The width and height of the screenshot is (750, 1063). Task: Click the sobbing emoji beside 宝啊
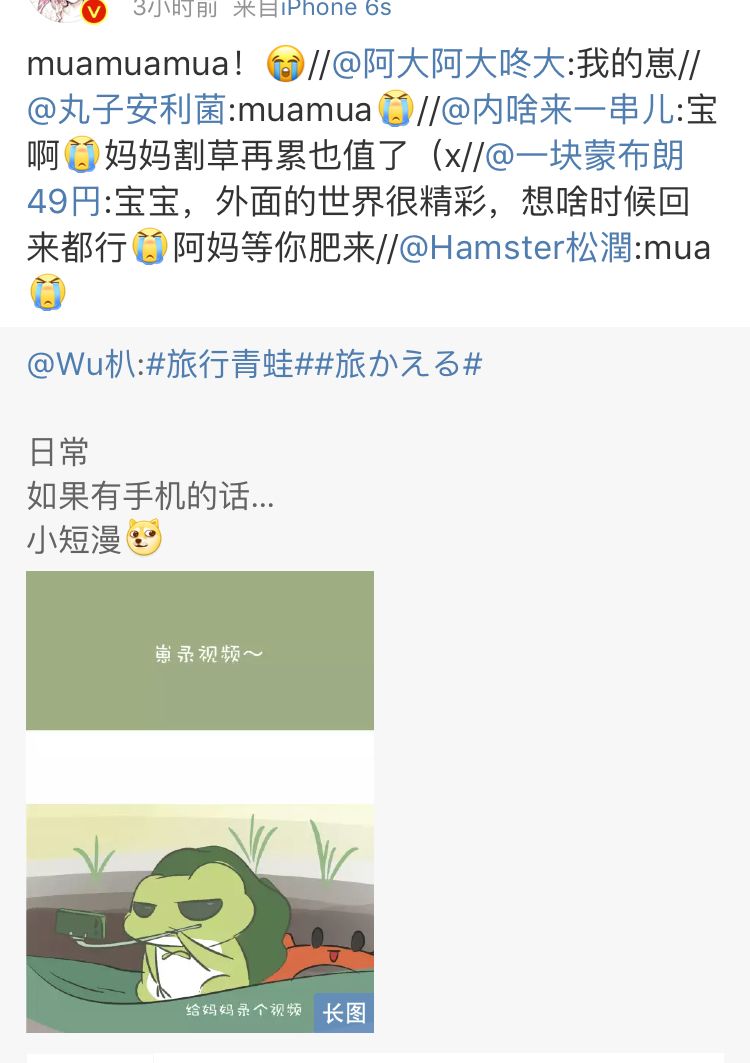[x=80, y=155]
